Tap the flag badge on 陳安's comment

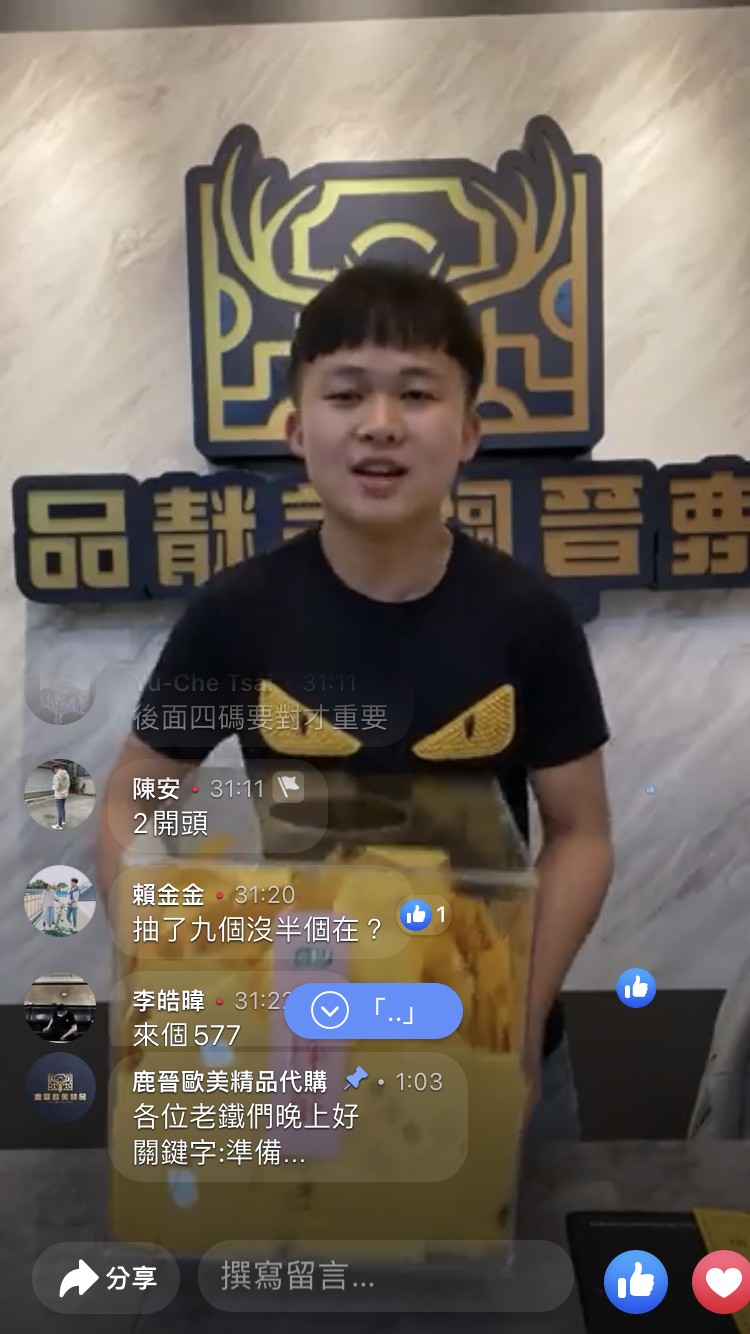288,788
